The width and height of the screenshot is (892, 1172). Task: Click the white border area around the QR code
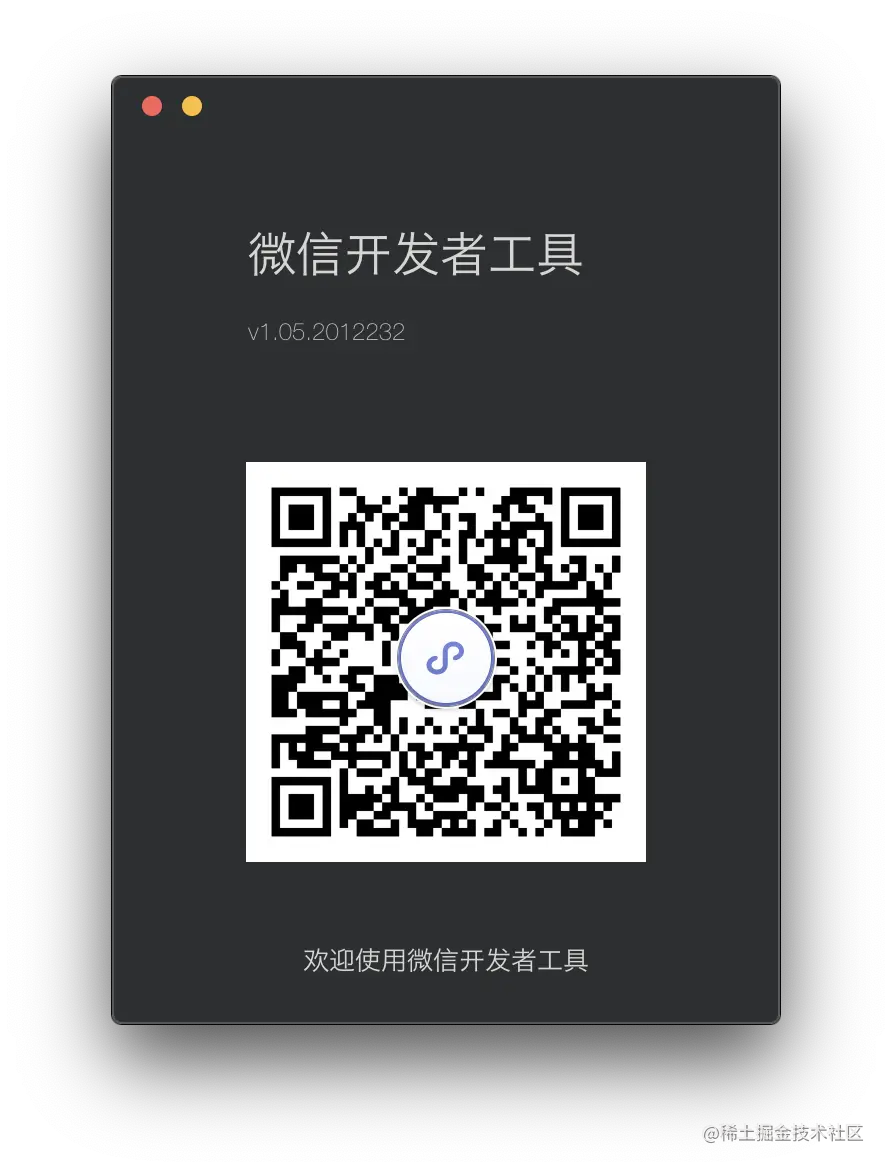click(446, 472)
